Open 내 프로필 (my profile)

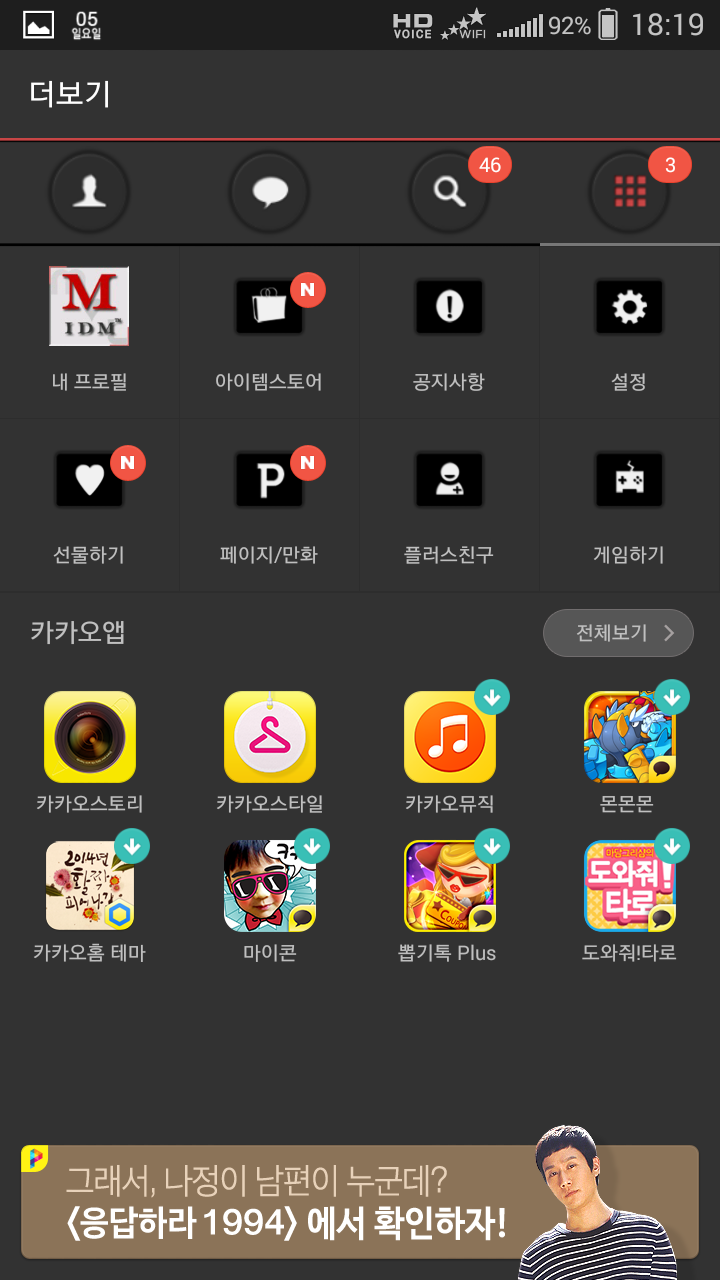click(x=89, y=330)
